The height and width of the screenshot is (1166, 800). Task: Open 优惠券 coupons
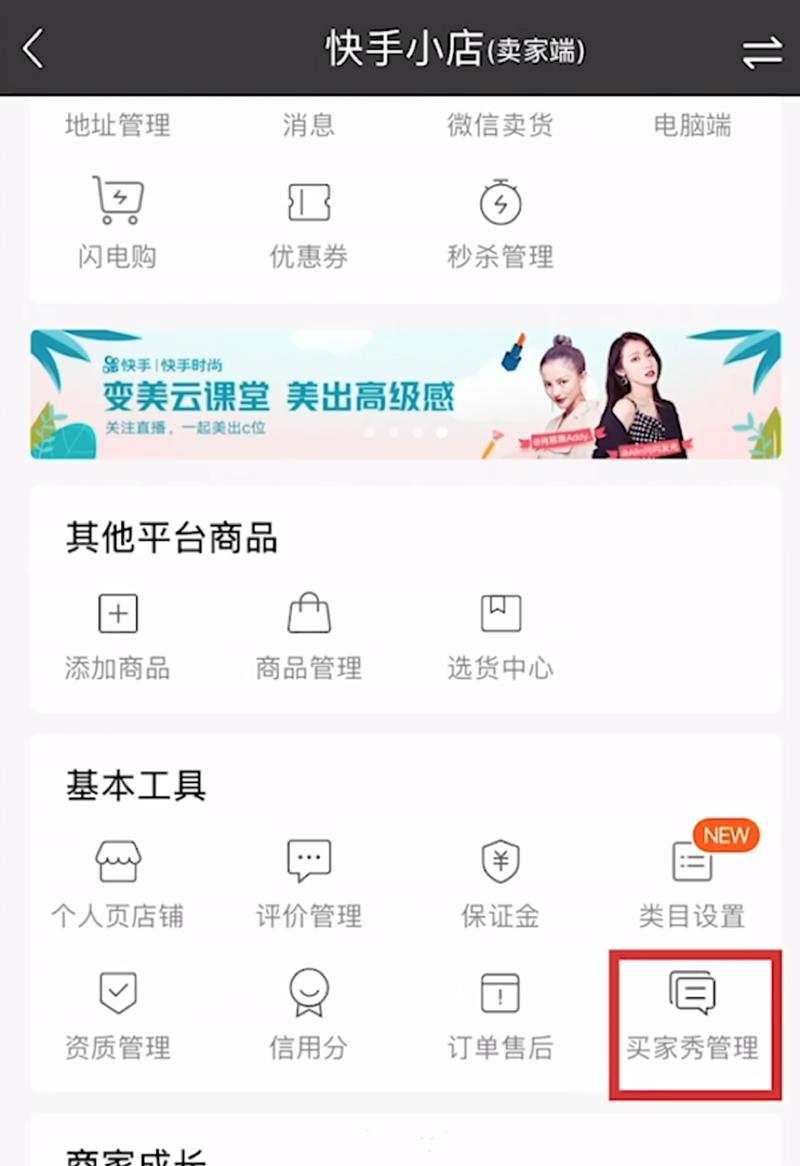click(x=308, y=222)
